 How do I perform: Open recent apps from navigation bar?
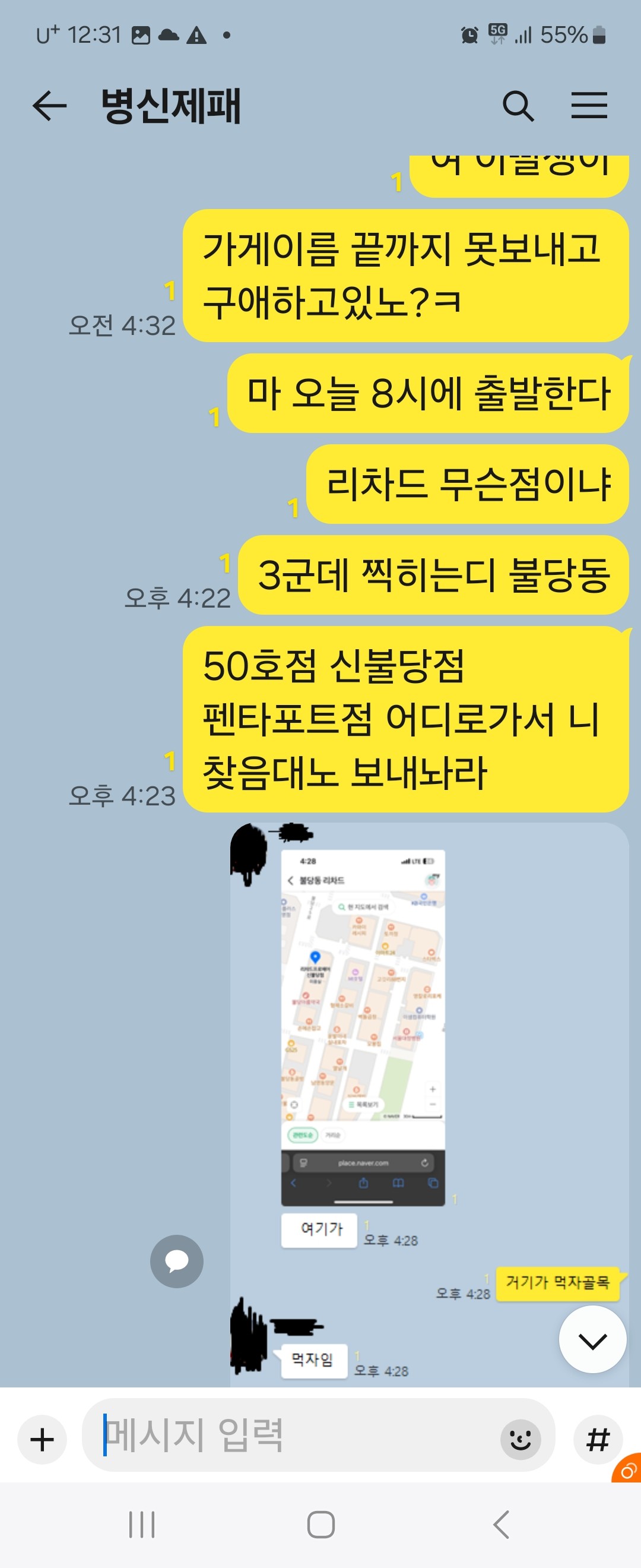coord(142,1525)
